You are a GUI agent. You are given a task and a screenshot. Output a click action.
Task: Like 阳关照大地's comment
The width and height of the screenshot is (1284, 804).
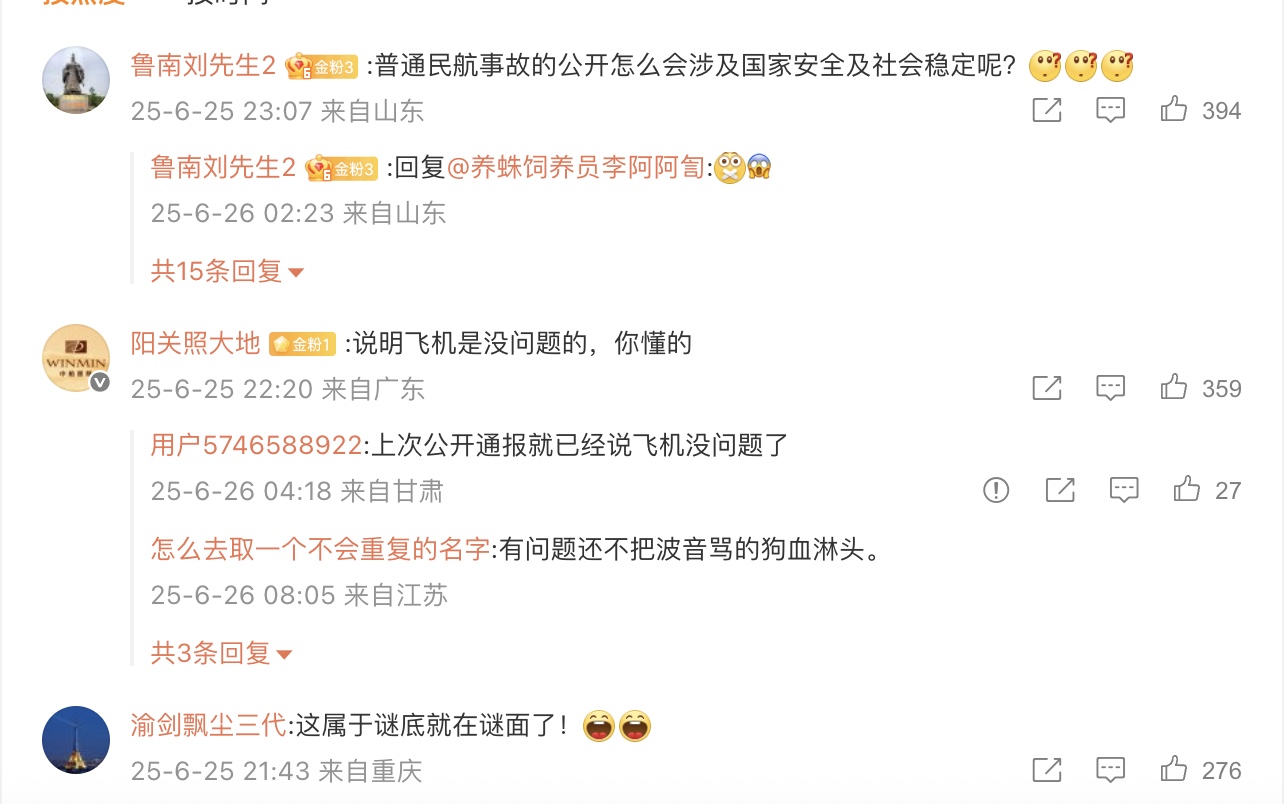tap(1175, 388)
